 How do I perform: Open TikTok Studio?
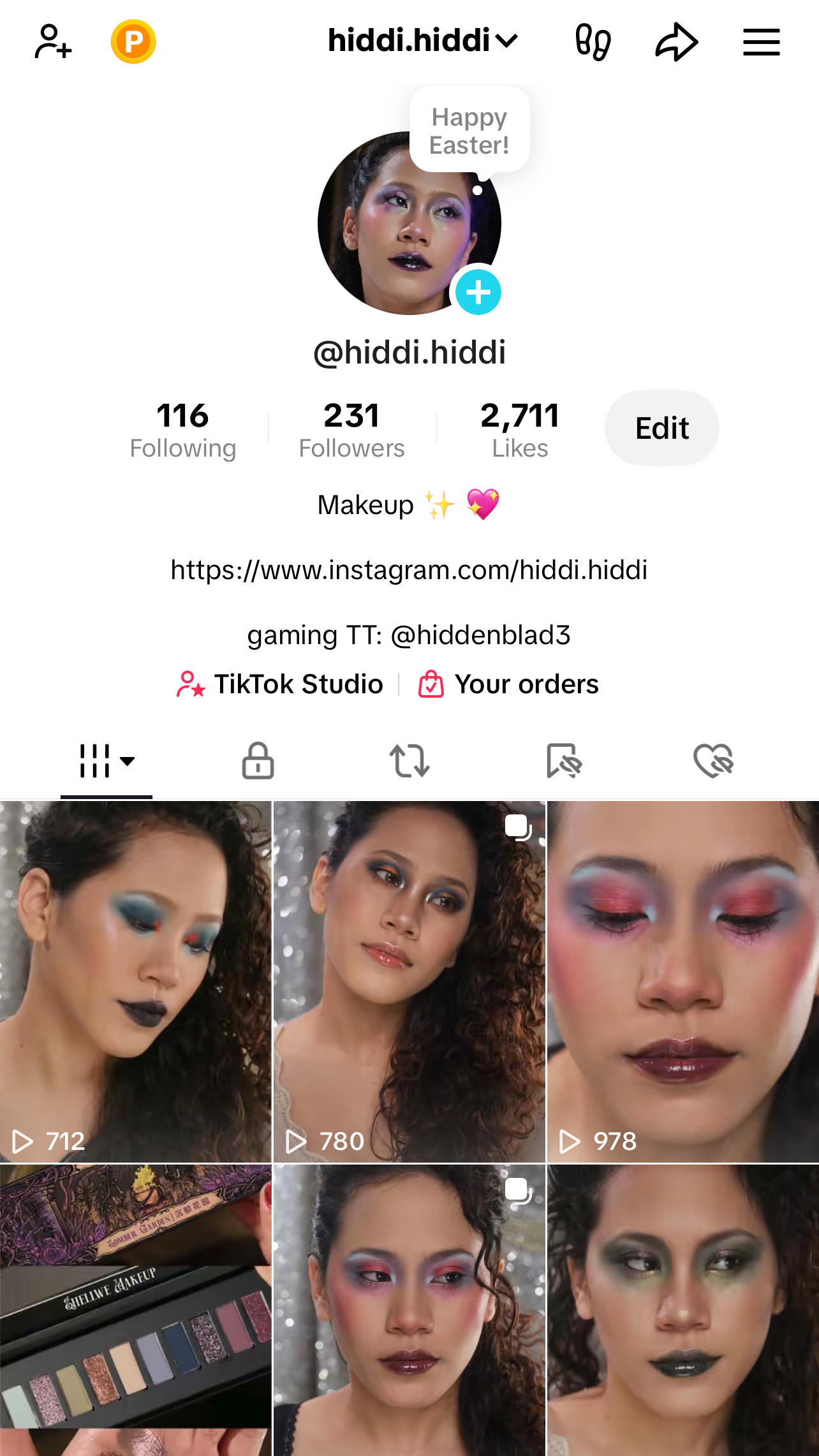point(281,684)
